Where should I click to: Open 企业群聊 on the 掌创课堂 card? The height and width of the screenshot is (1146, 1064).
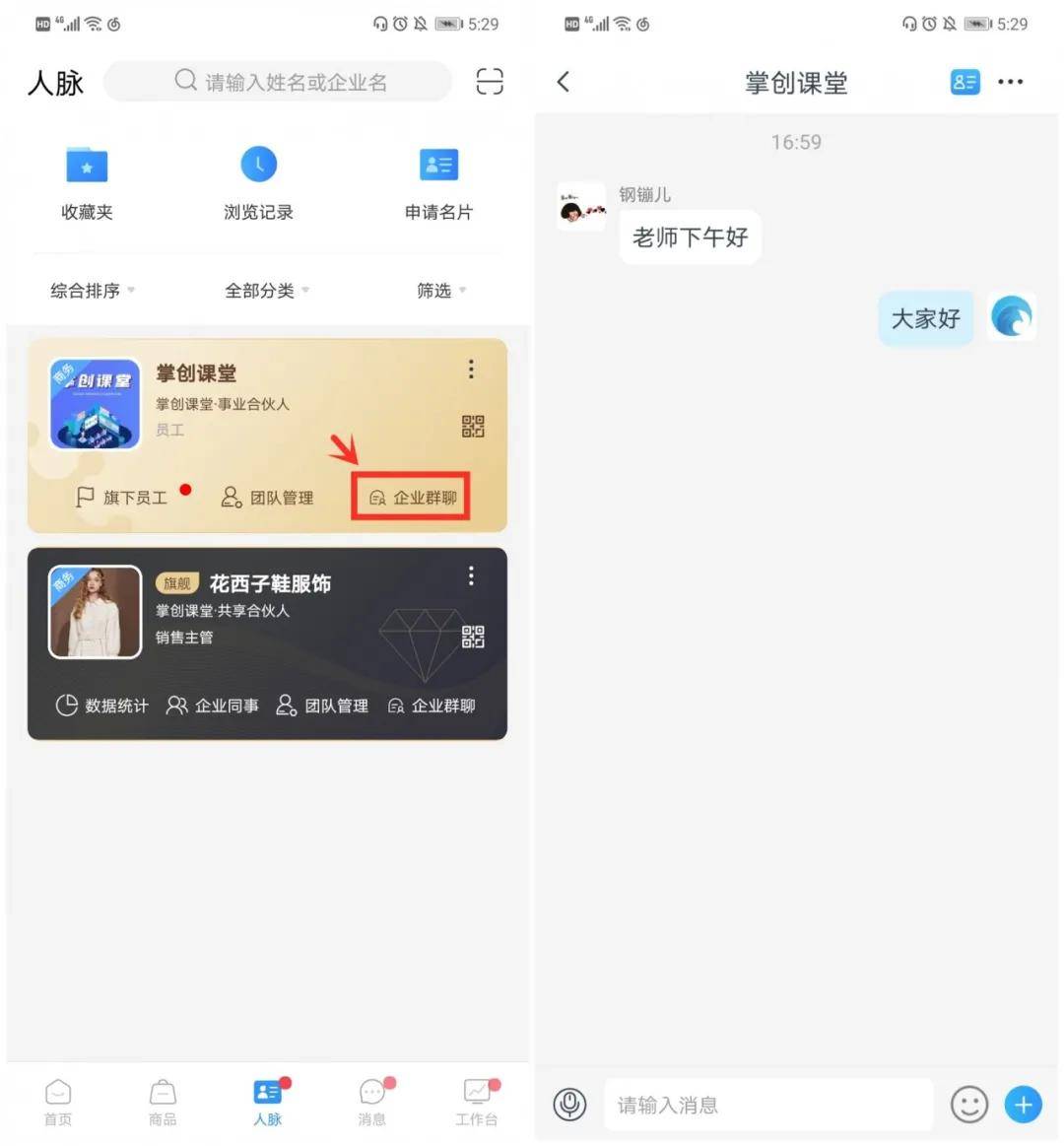click(x=410, y=498)
